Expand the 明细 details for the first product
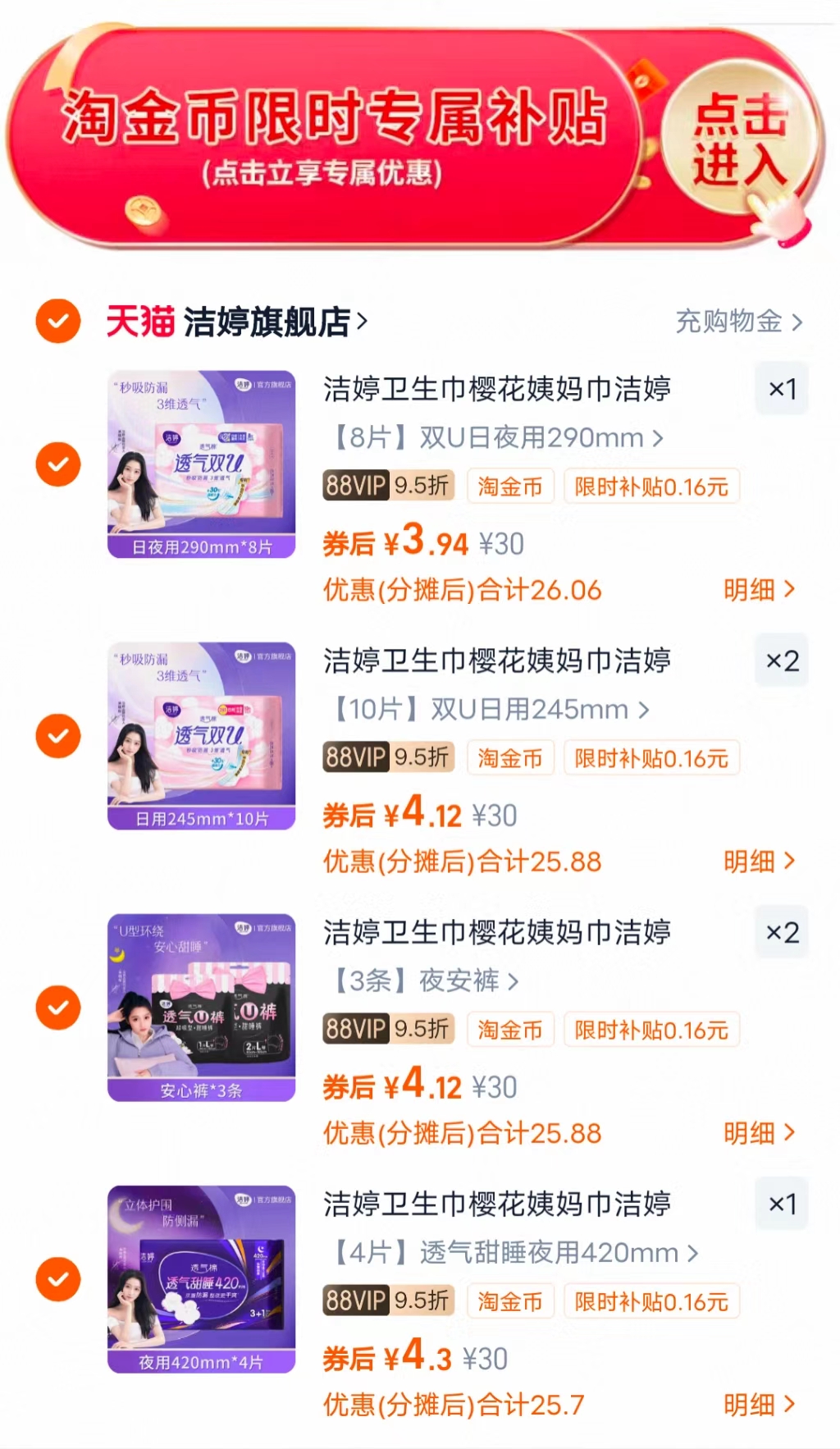The width and height of the screenshot is (840, 1449). click(x=760, y=589)
